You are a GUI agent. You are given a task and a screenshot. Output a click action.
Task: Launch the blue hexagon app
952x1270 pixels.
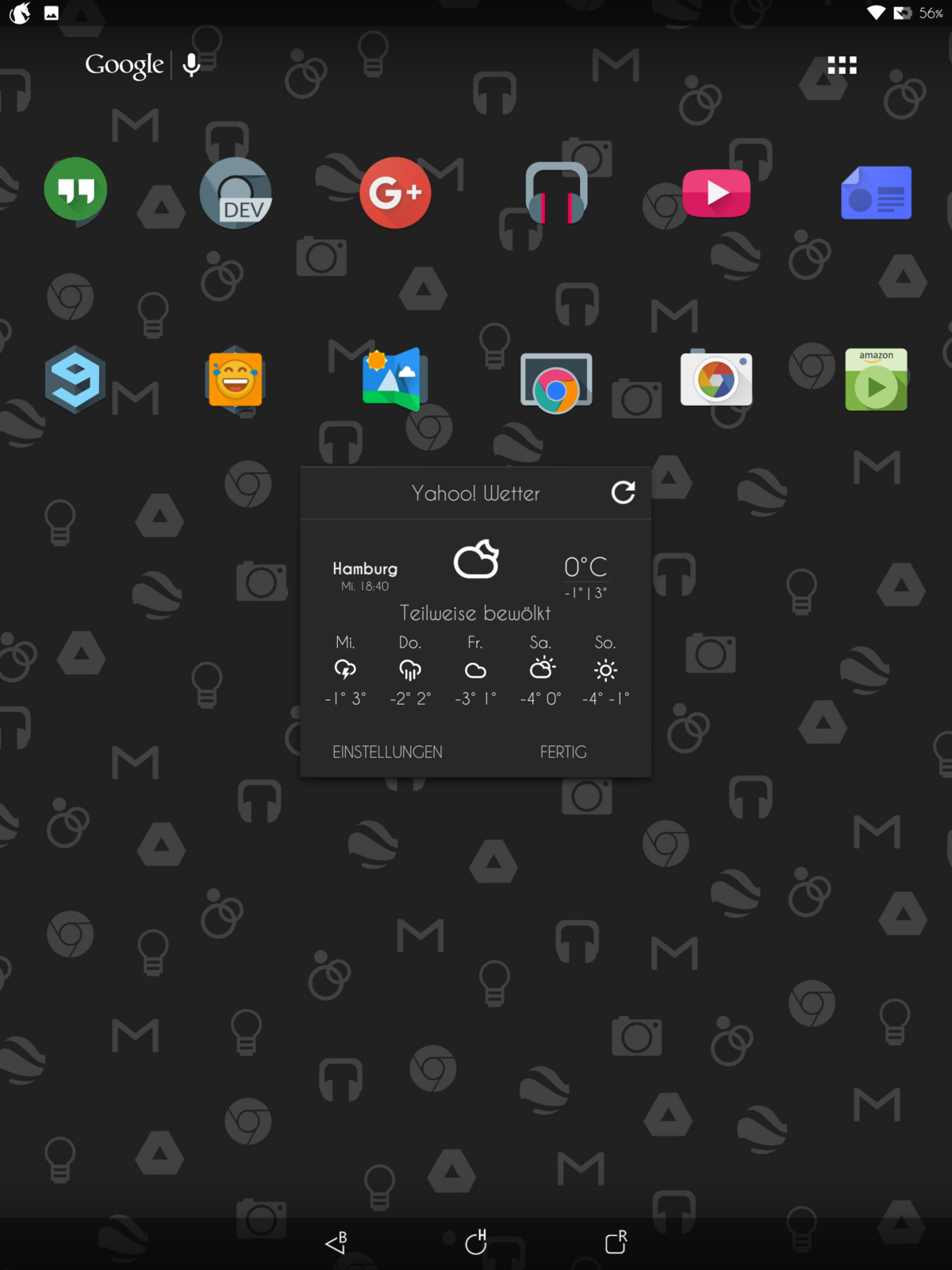coord(75,380)
